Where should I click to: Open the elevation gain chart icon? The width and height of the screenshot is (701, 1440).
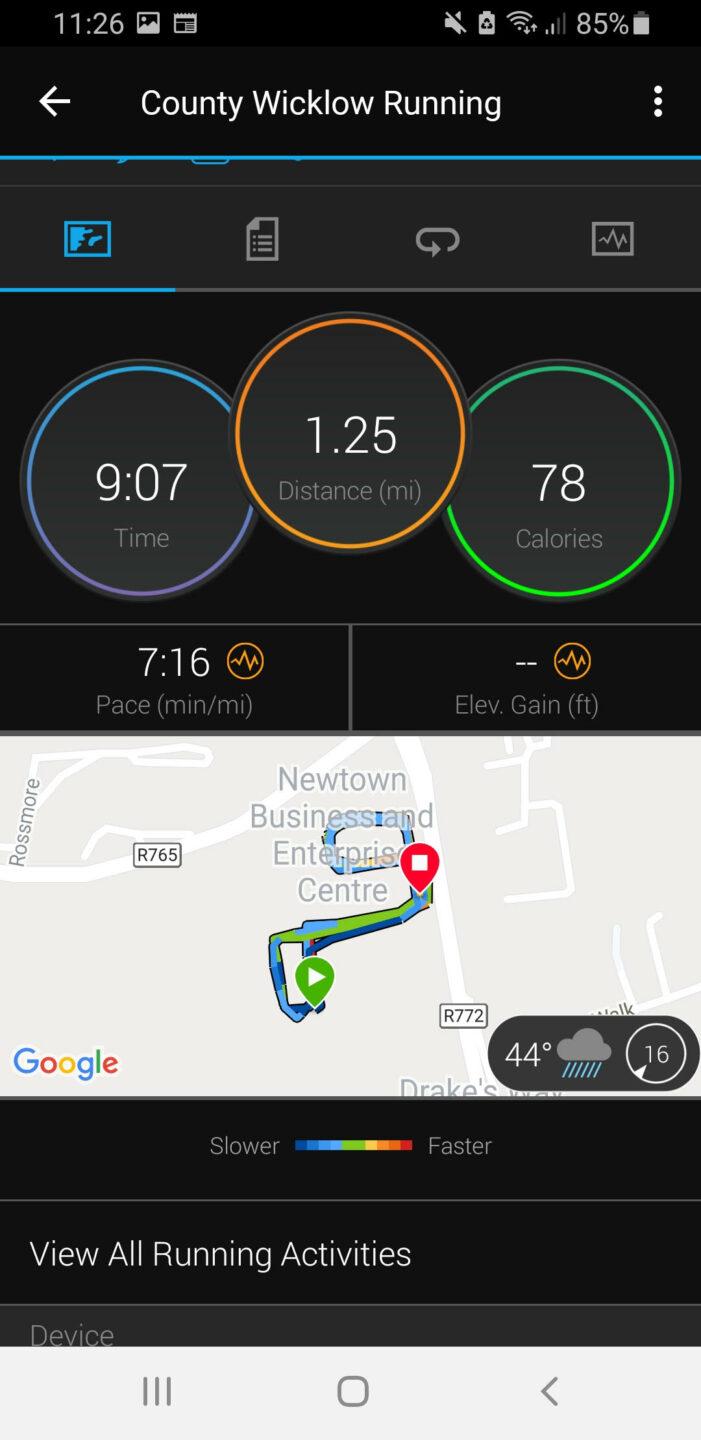pyautogui.click(x=572, y=661)
